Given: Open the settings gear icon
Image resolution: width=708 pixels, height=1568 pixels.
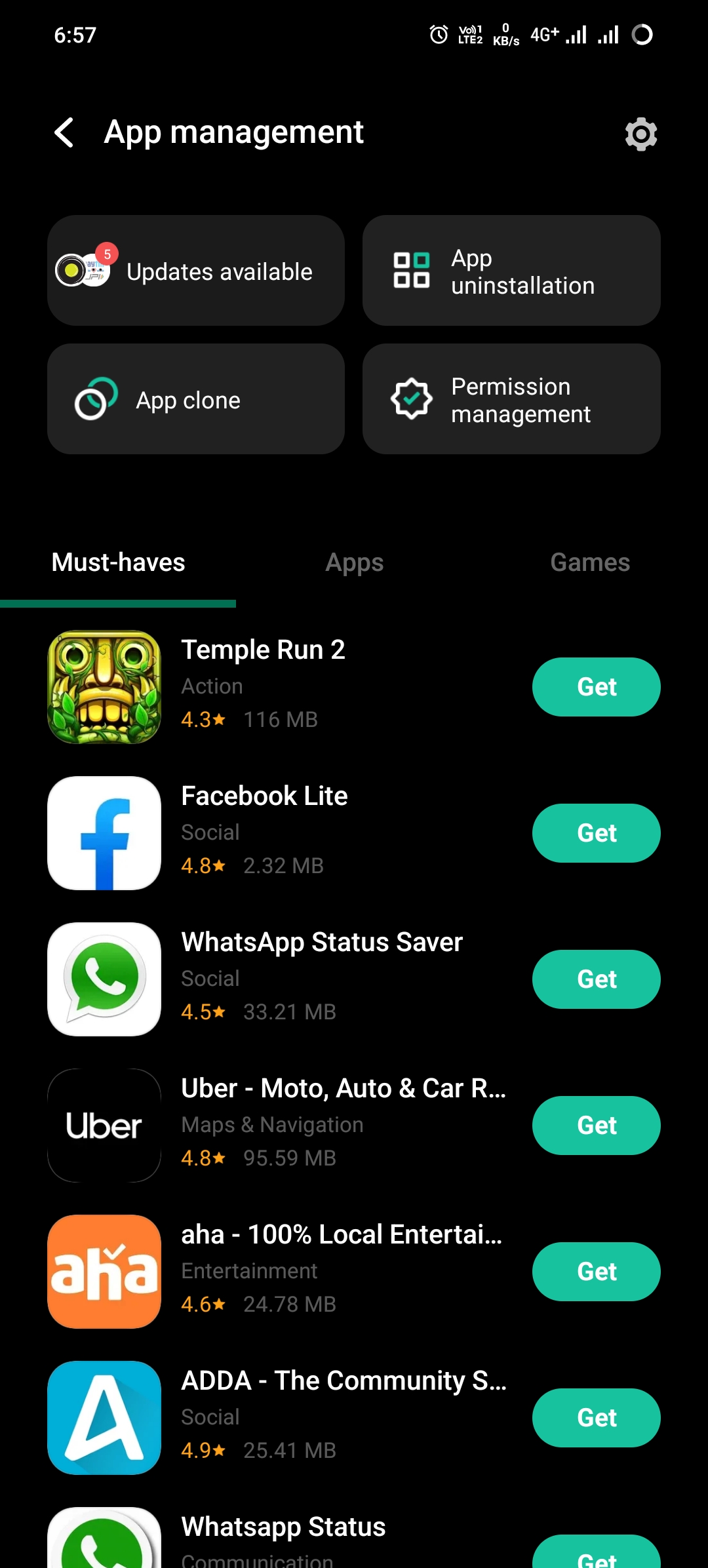Looking at the screenshot, I should [x=640, y=134].
